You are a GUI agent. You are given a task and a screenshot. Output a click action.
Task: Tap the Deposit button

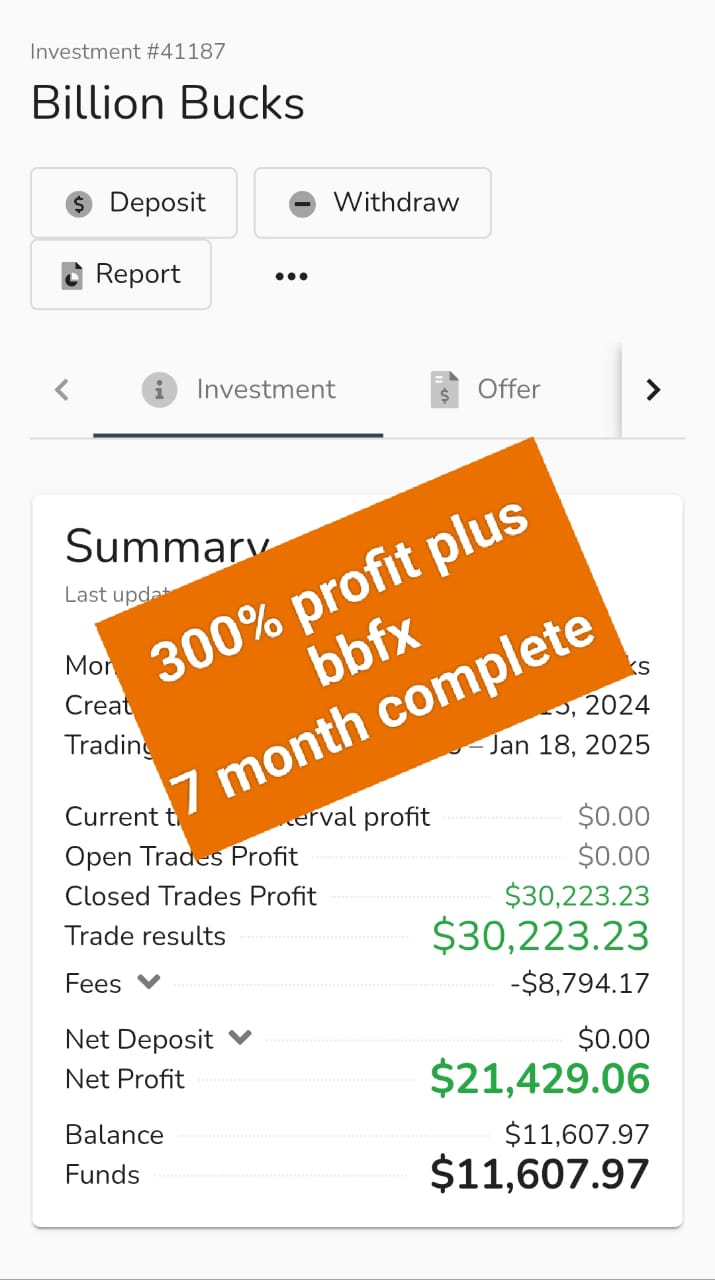(x=134, y=203)
